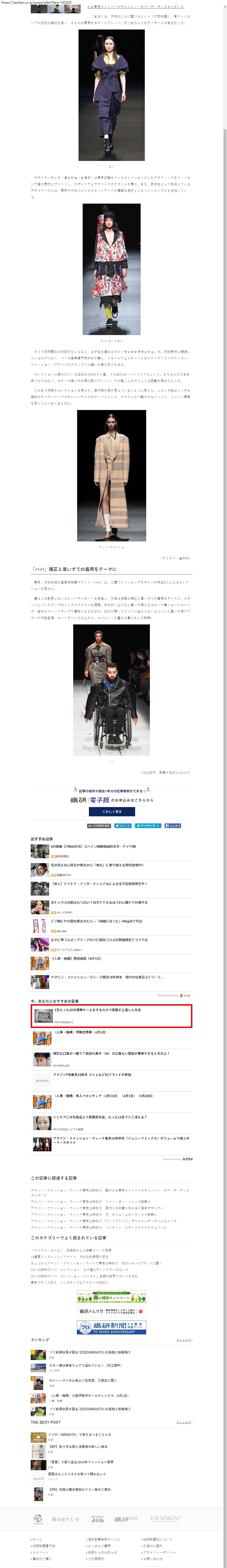Viewport: 227px width, 1568px height.
Task: Open THE BEST POST article 服屋はもっとリスク
Action: pyautogui.click(x=77, y=1474)
